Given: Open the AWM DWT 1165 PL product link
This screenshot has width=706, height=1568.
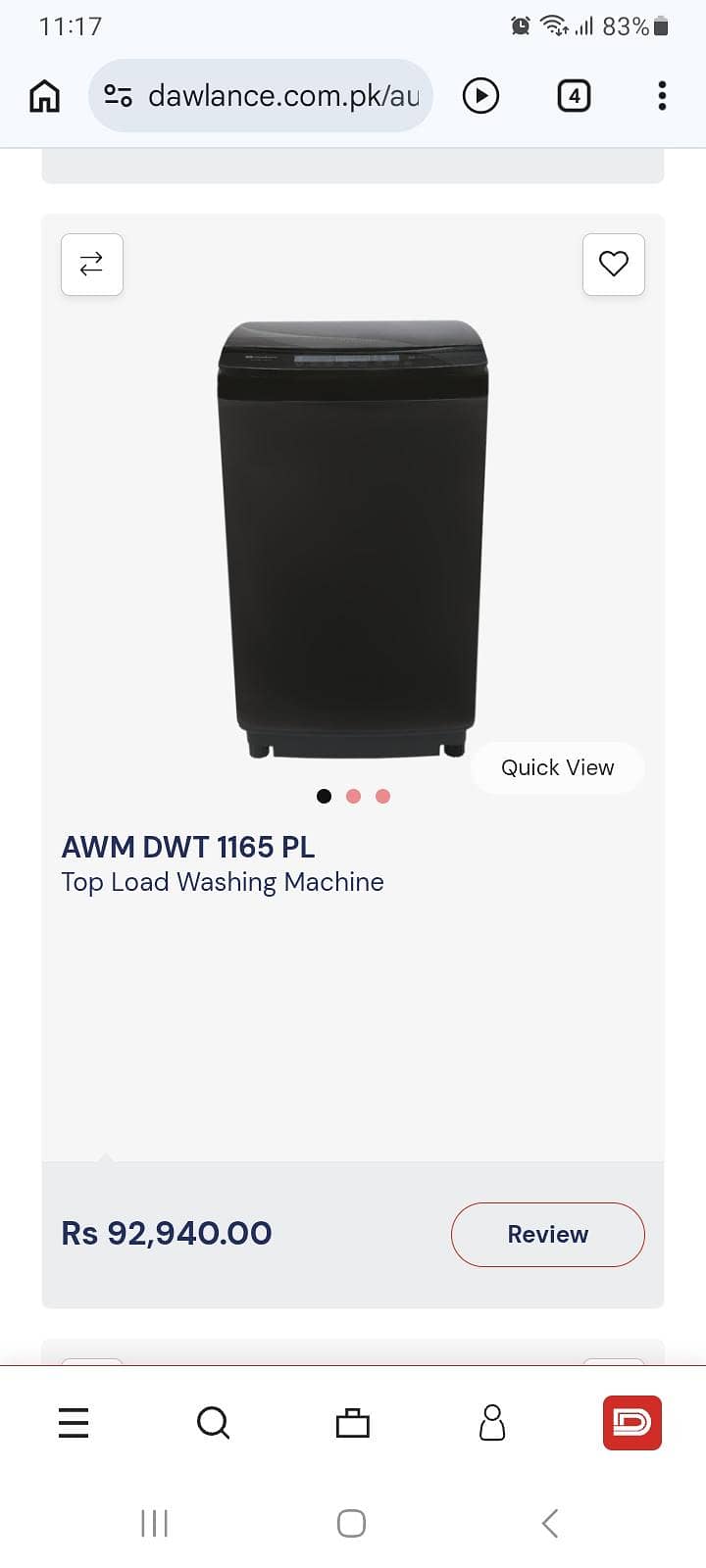Looking at the screenshot, I should tap(188, 846).
